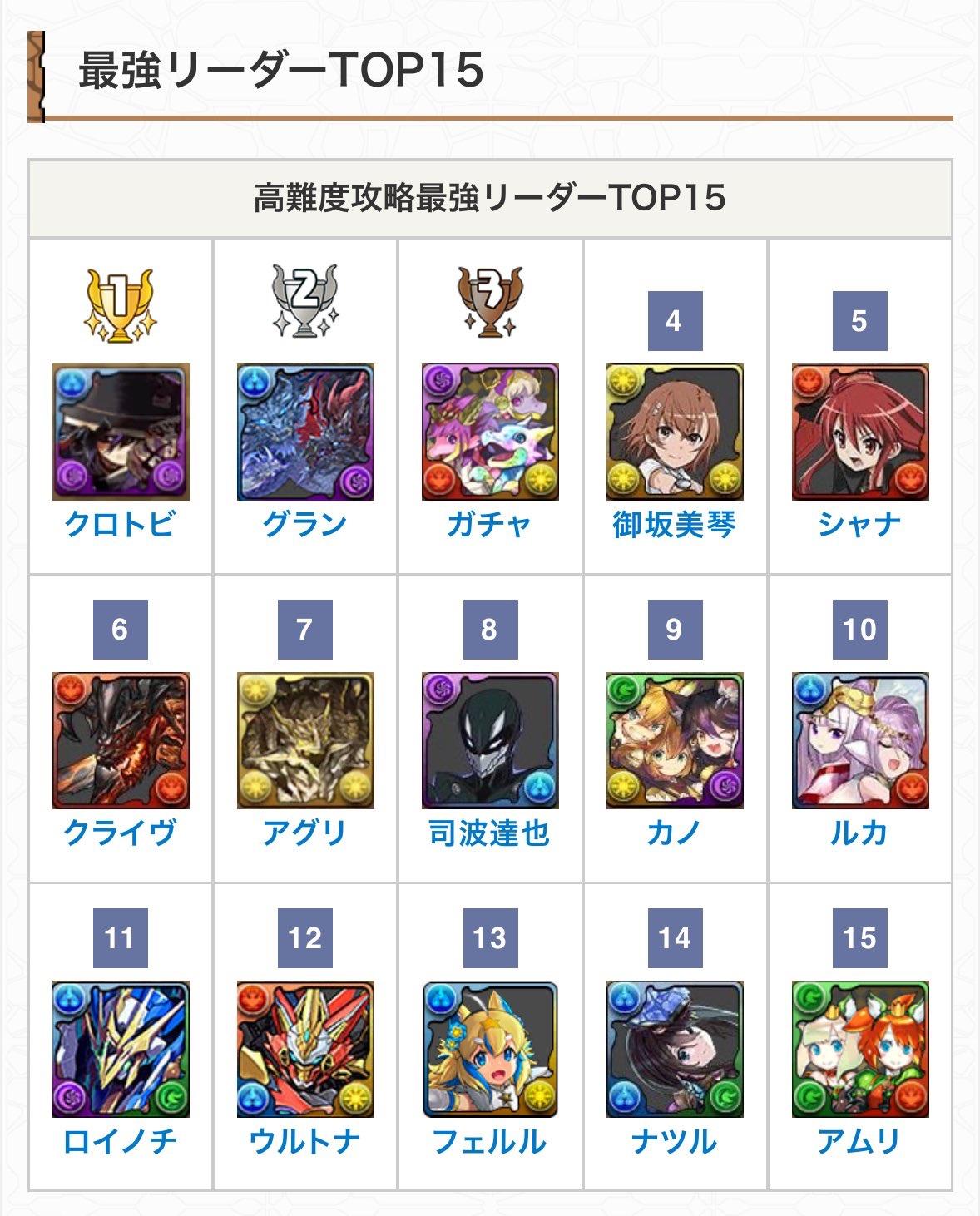Select the ロイノチ link

(120, 1141)
